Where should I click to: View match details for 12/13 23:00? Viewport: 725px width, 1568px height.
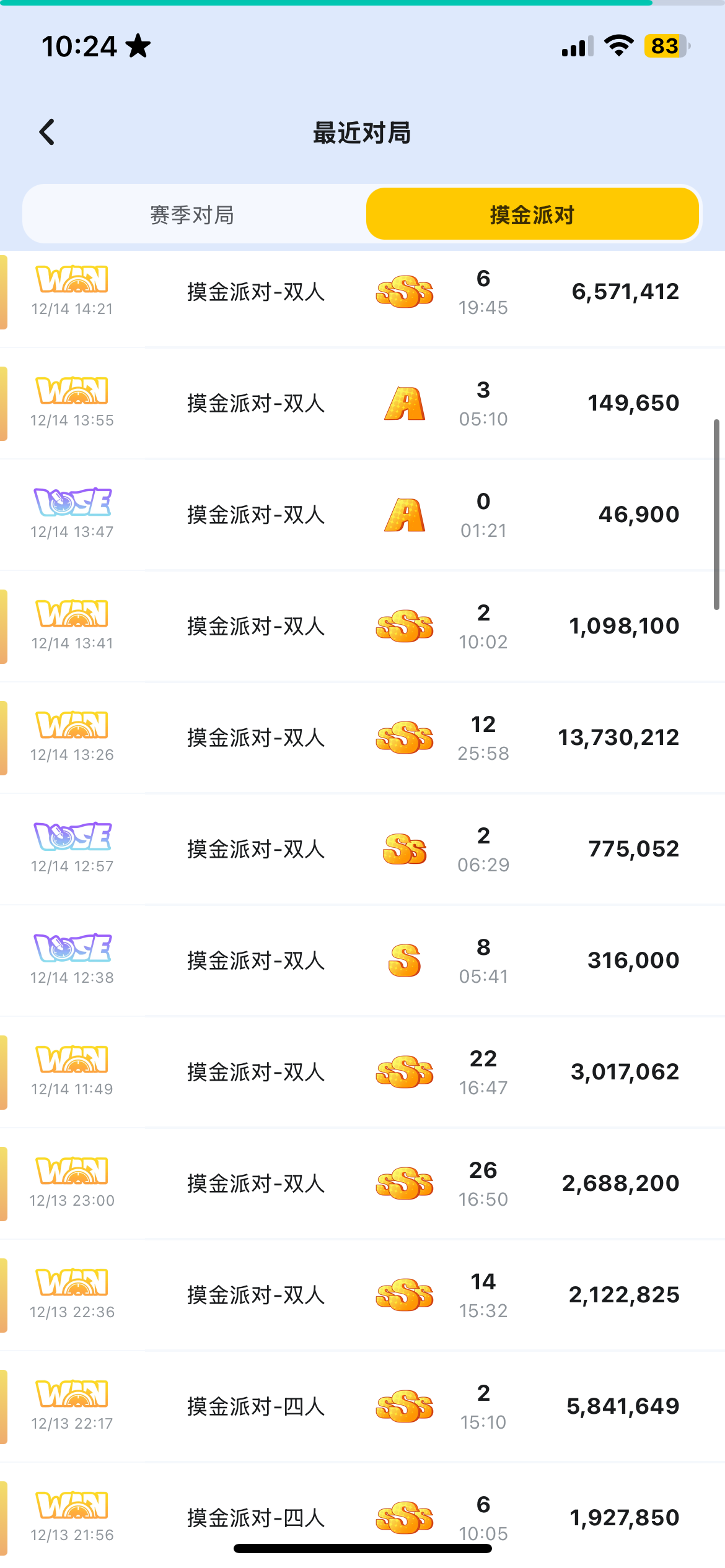(362, 1183)
